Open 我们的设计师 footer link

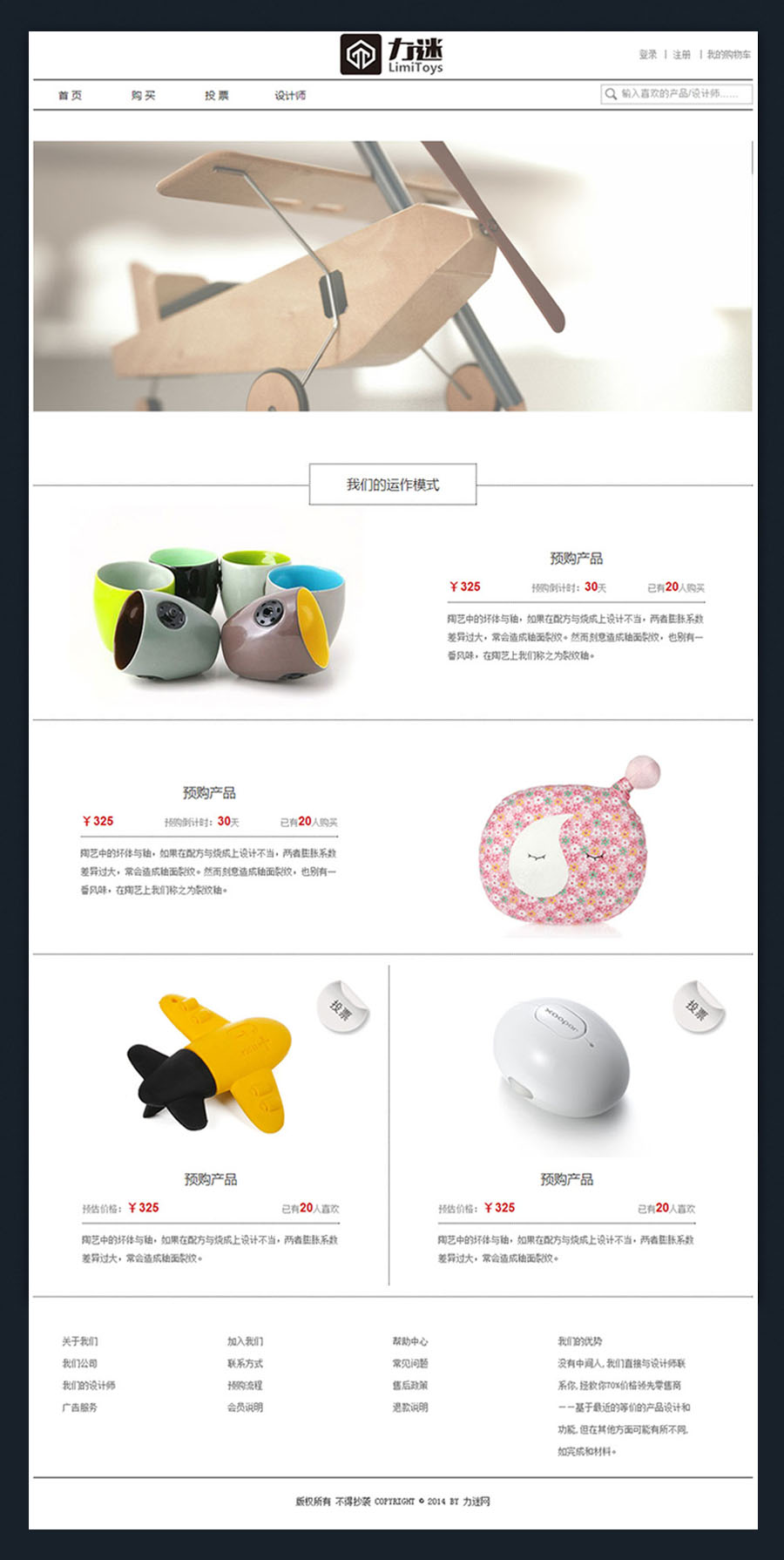(x=88, y=1385)
